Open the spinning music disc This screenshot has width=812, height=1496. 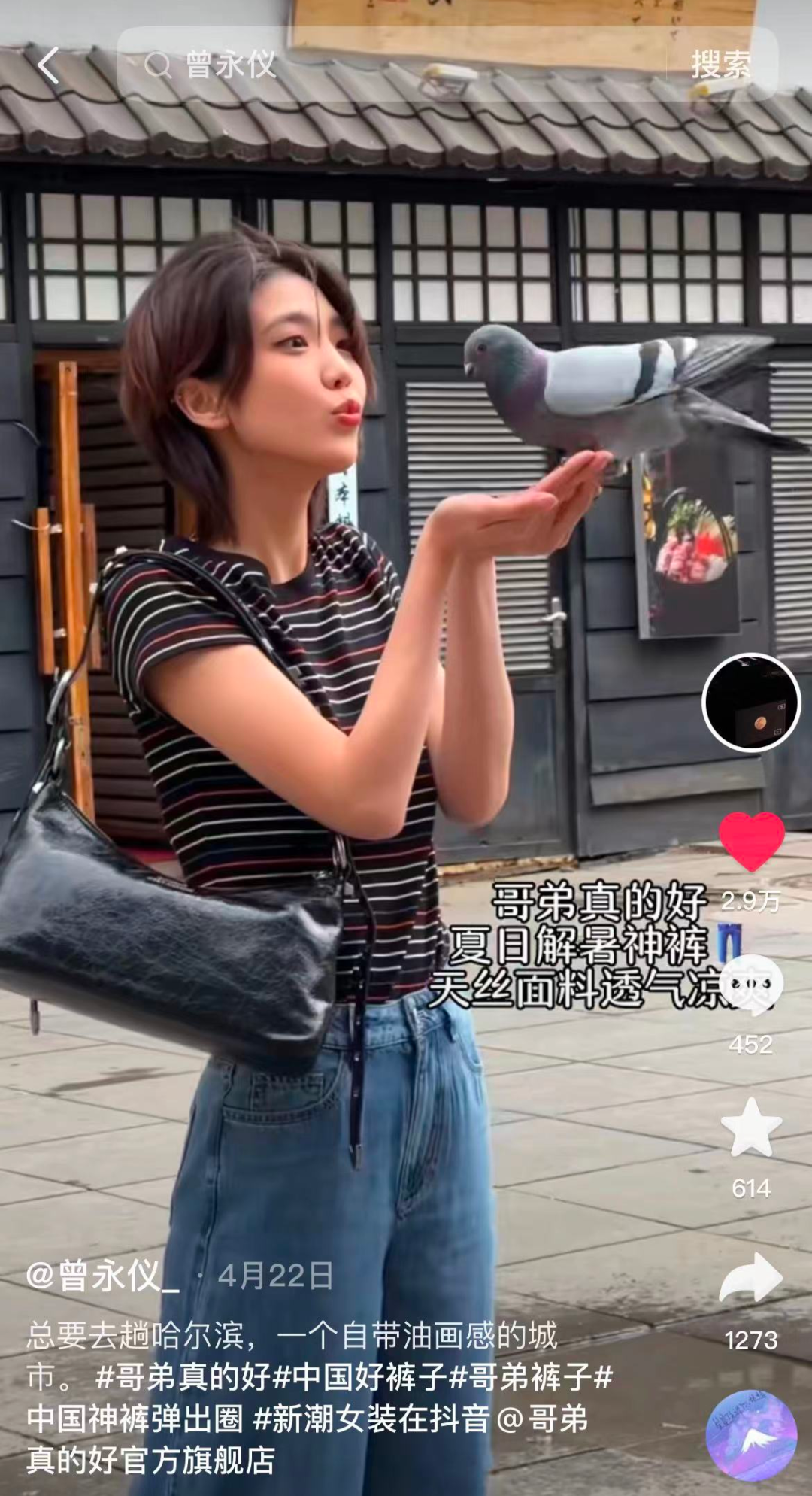tap(751, 1436)
